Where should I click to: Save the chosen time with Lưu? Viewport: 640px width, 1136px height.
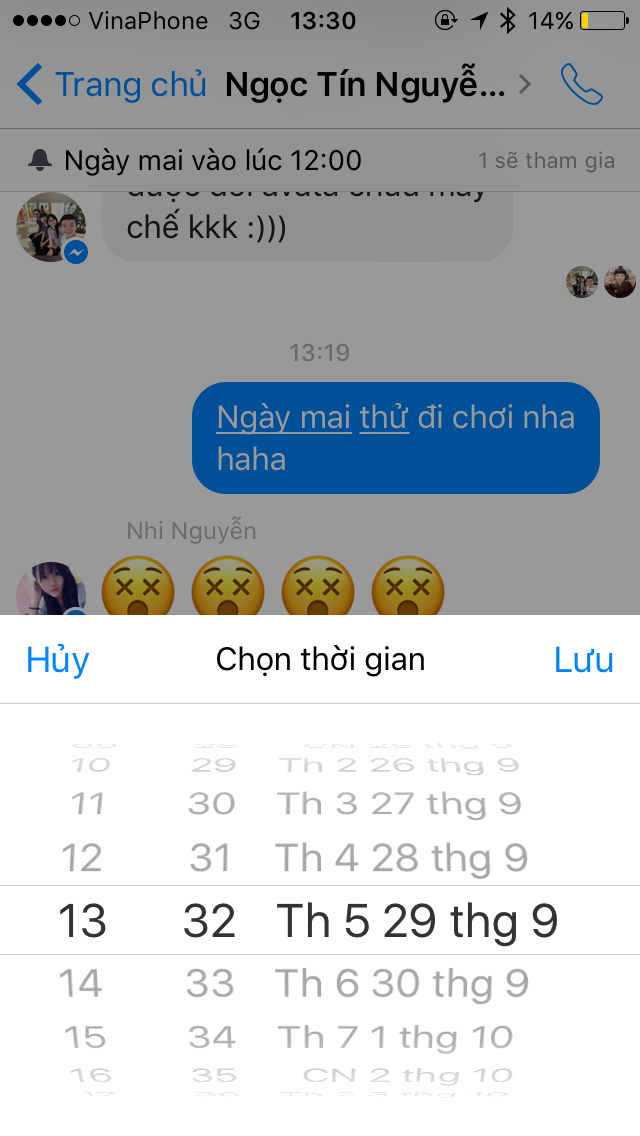(583, 660)
